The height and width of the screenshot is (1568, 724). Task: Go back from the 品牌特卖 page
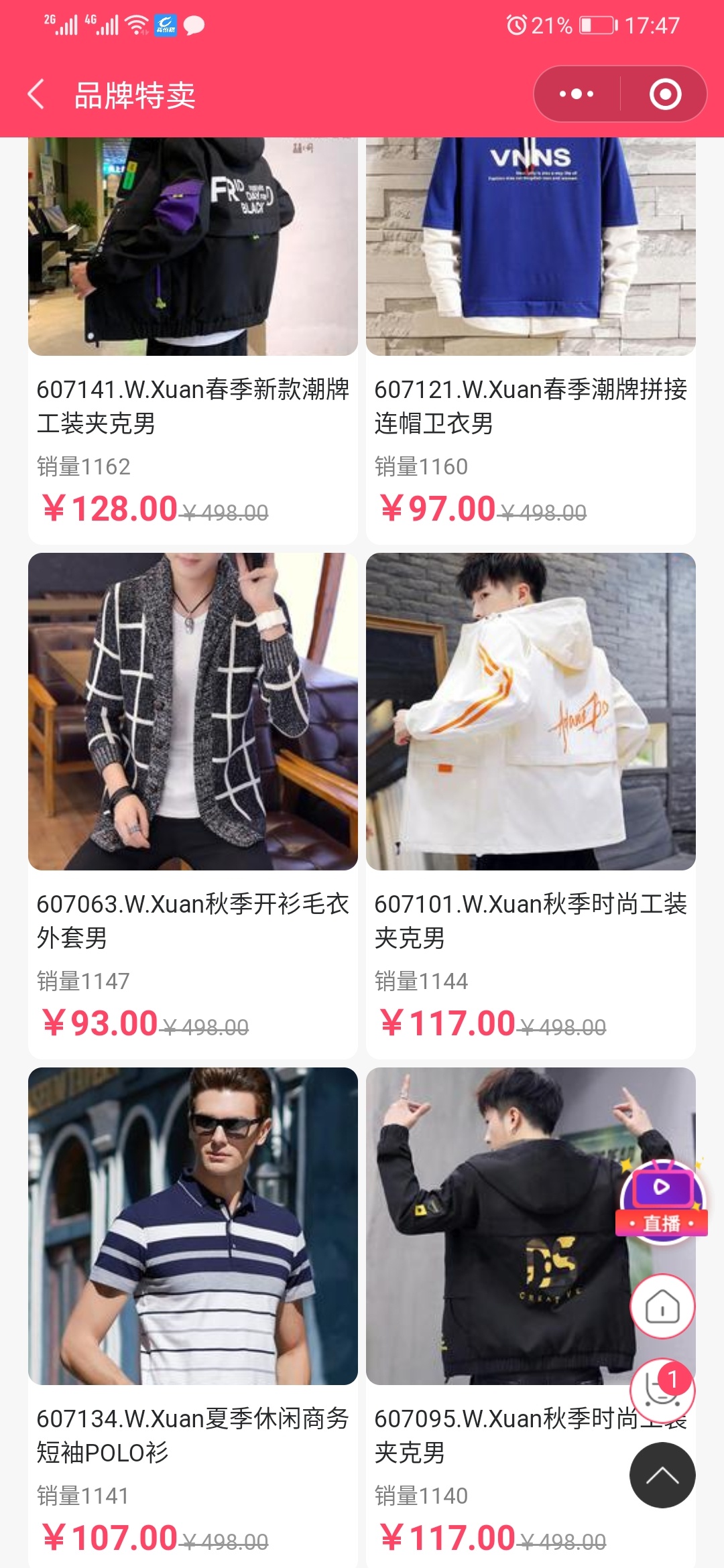point(38,94)
